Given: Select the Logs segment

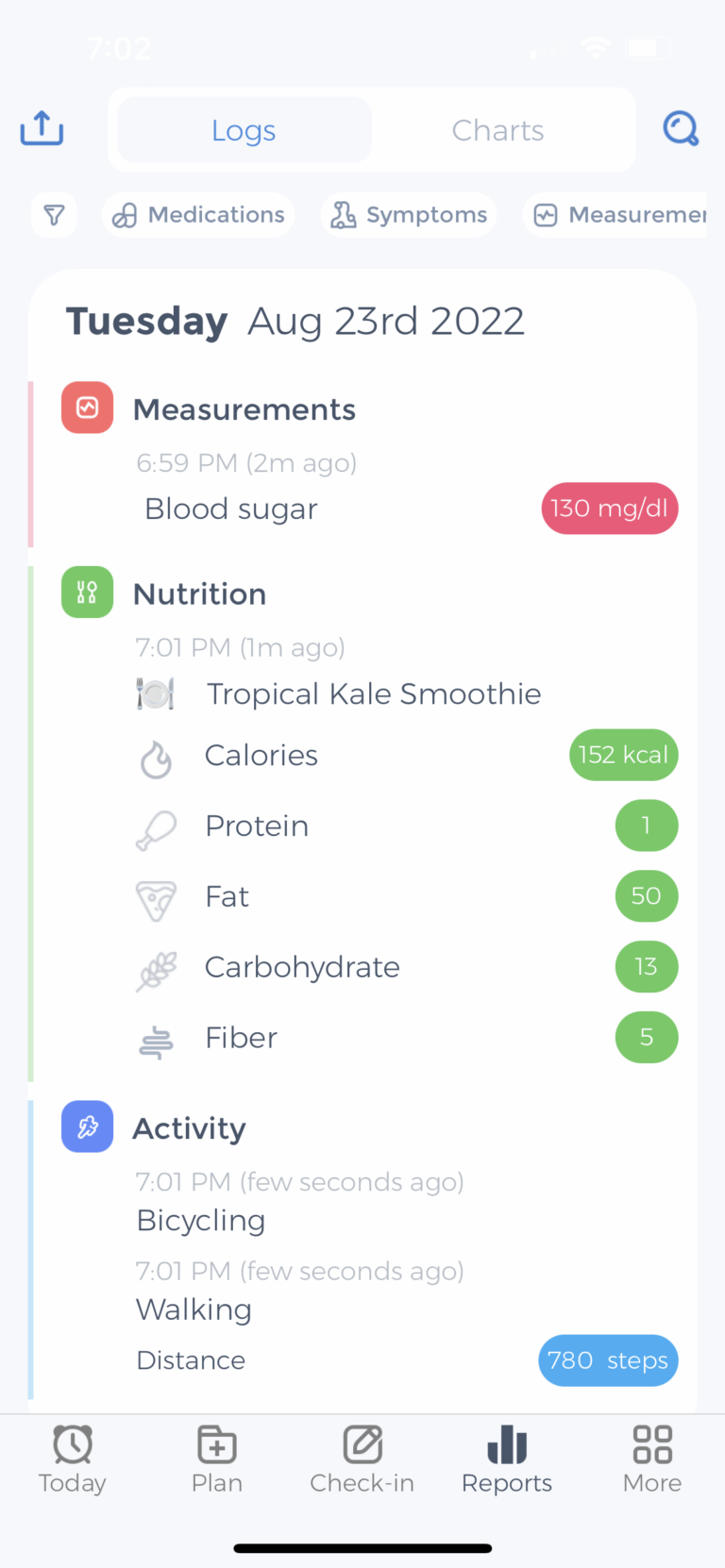Looking at the screenshot, I should 244,130.
